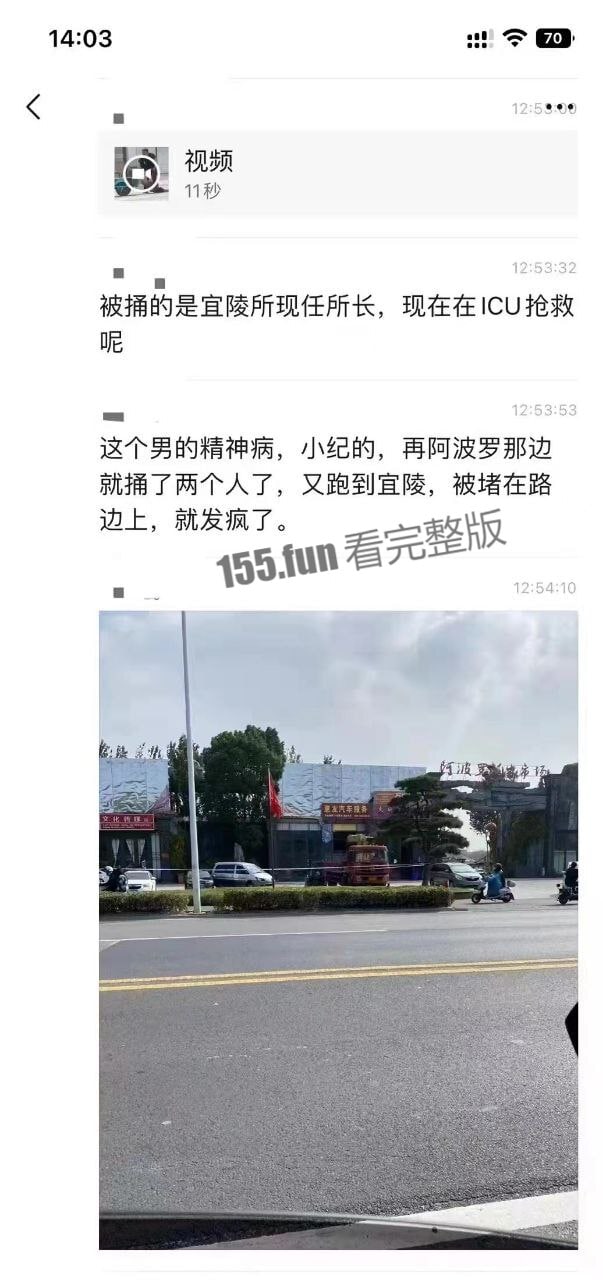The width and height of the screenshot is (603, 1280).
Task: Play the 11-second video message
Action: pyautogui.click(x=337, y=174)
